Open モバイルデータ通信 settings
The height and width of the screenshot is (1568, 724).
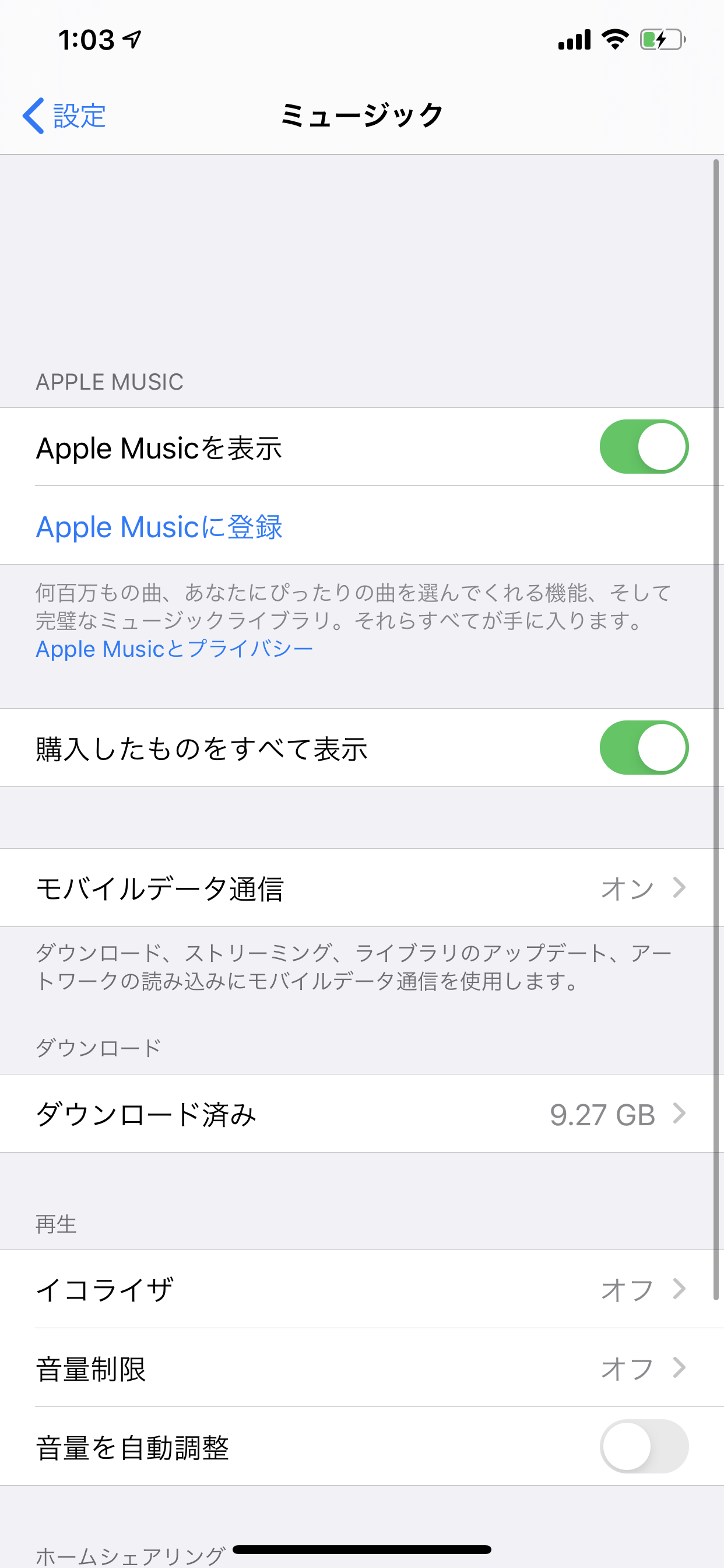click(x=361, y=888)
